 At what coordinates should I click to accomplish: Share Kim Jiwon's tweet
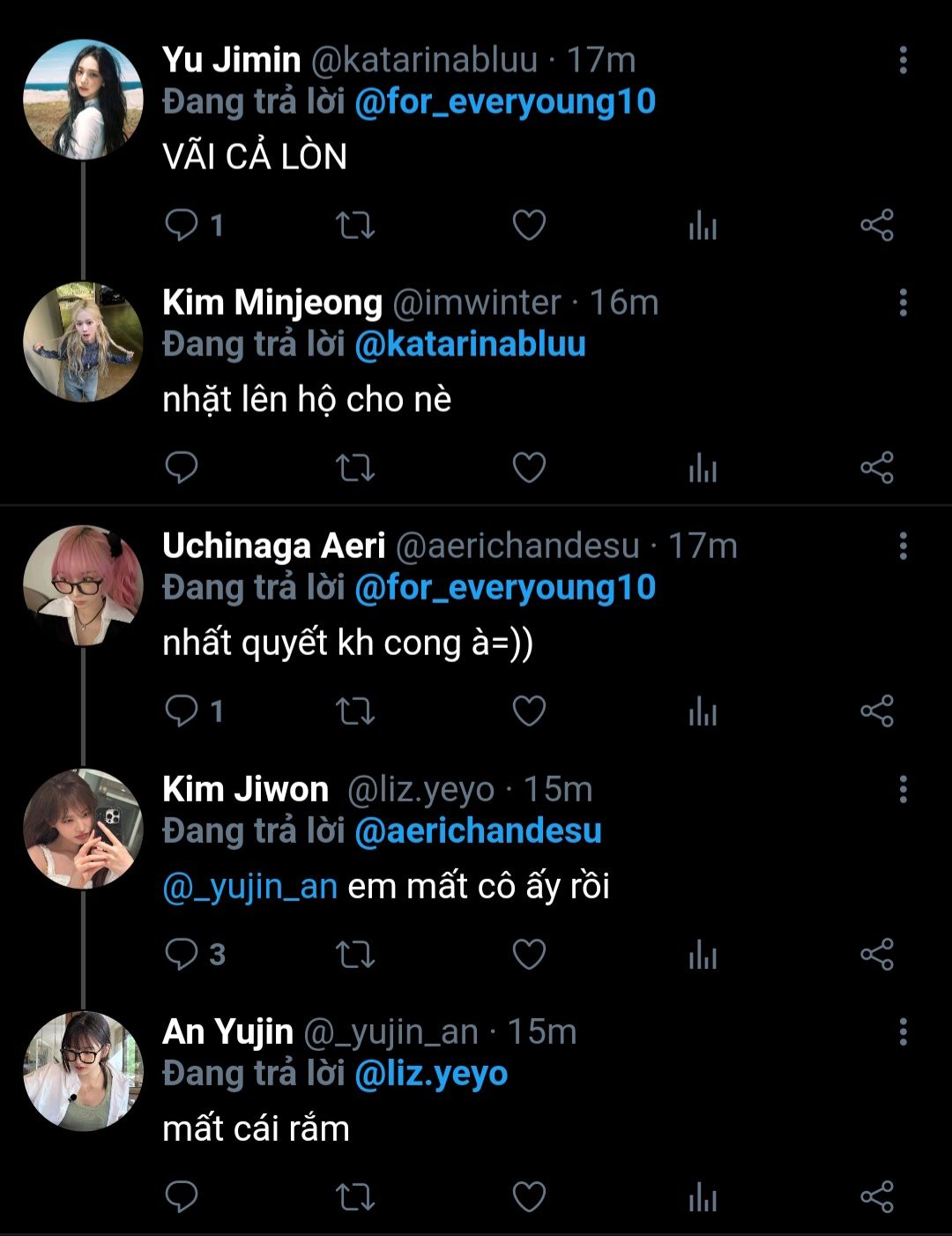[877, 954]
